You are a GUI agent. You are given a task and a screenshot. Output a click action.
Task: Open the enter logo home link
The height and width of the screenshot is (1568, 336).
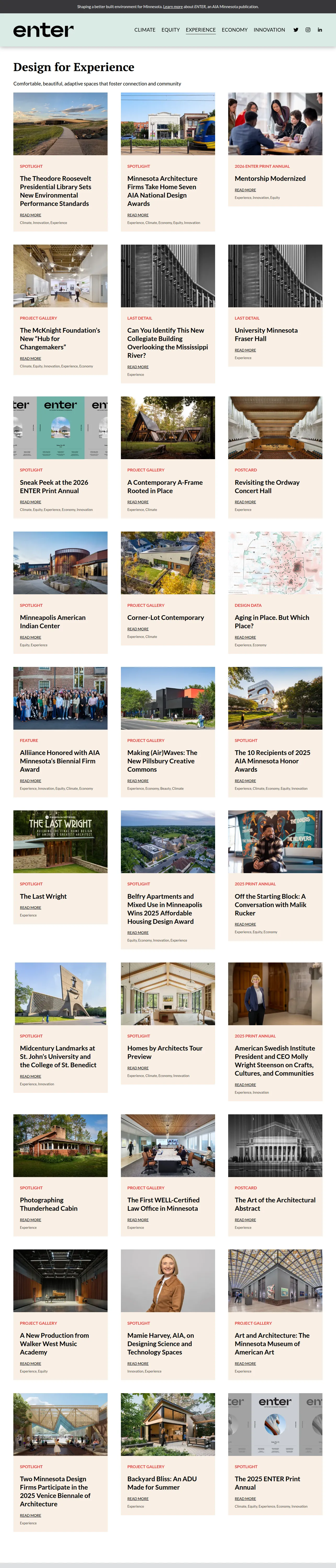(43, 30)
